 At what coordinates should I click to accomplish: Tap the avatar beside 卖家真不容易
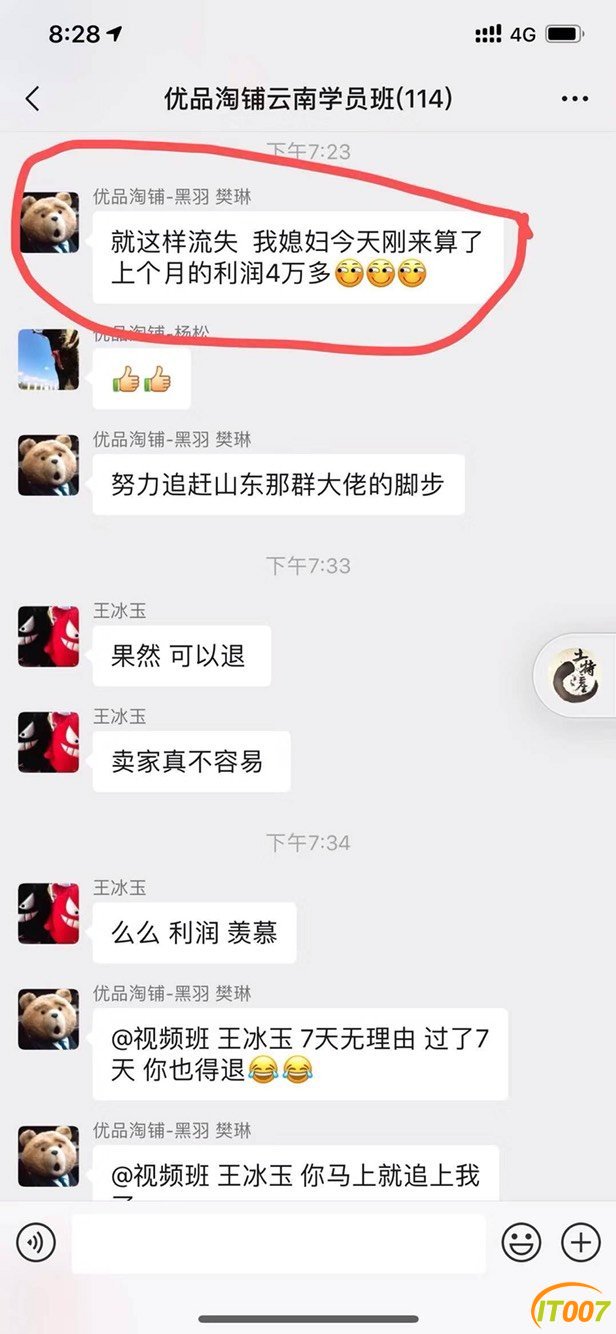[48, 742]
